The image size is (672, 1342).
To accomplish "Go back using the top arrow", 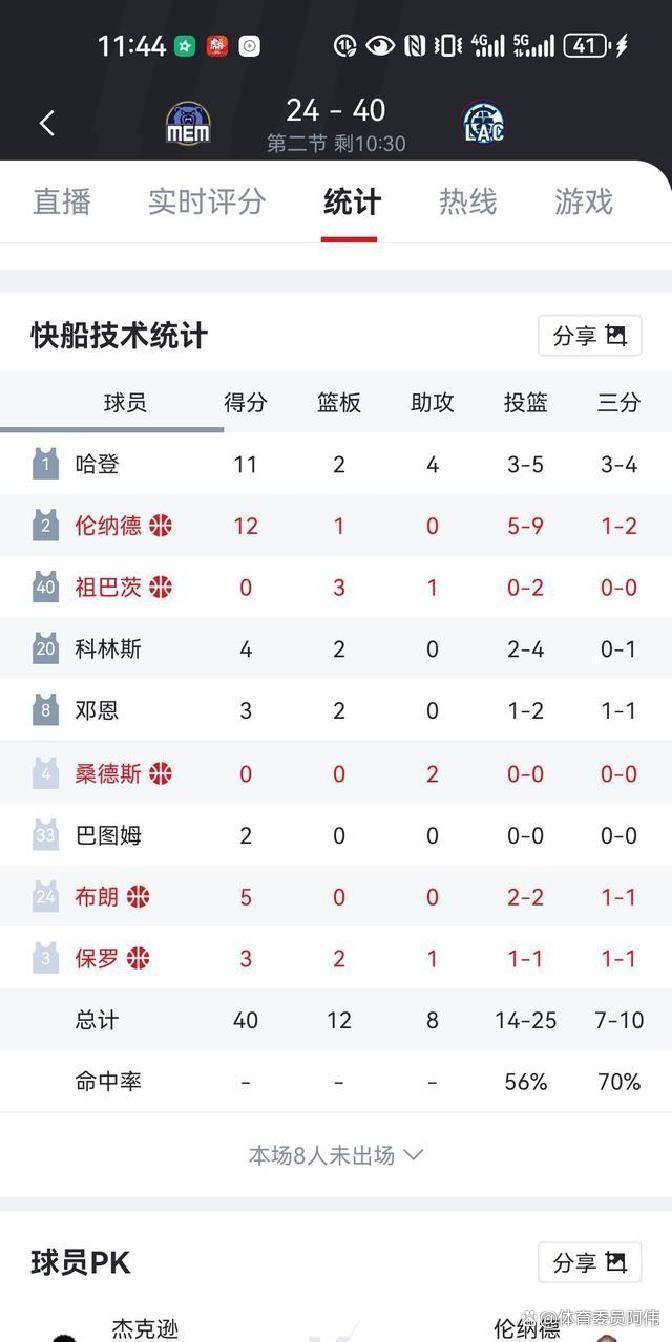I will 47,123.
